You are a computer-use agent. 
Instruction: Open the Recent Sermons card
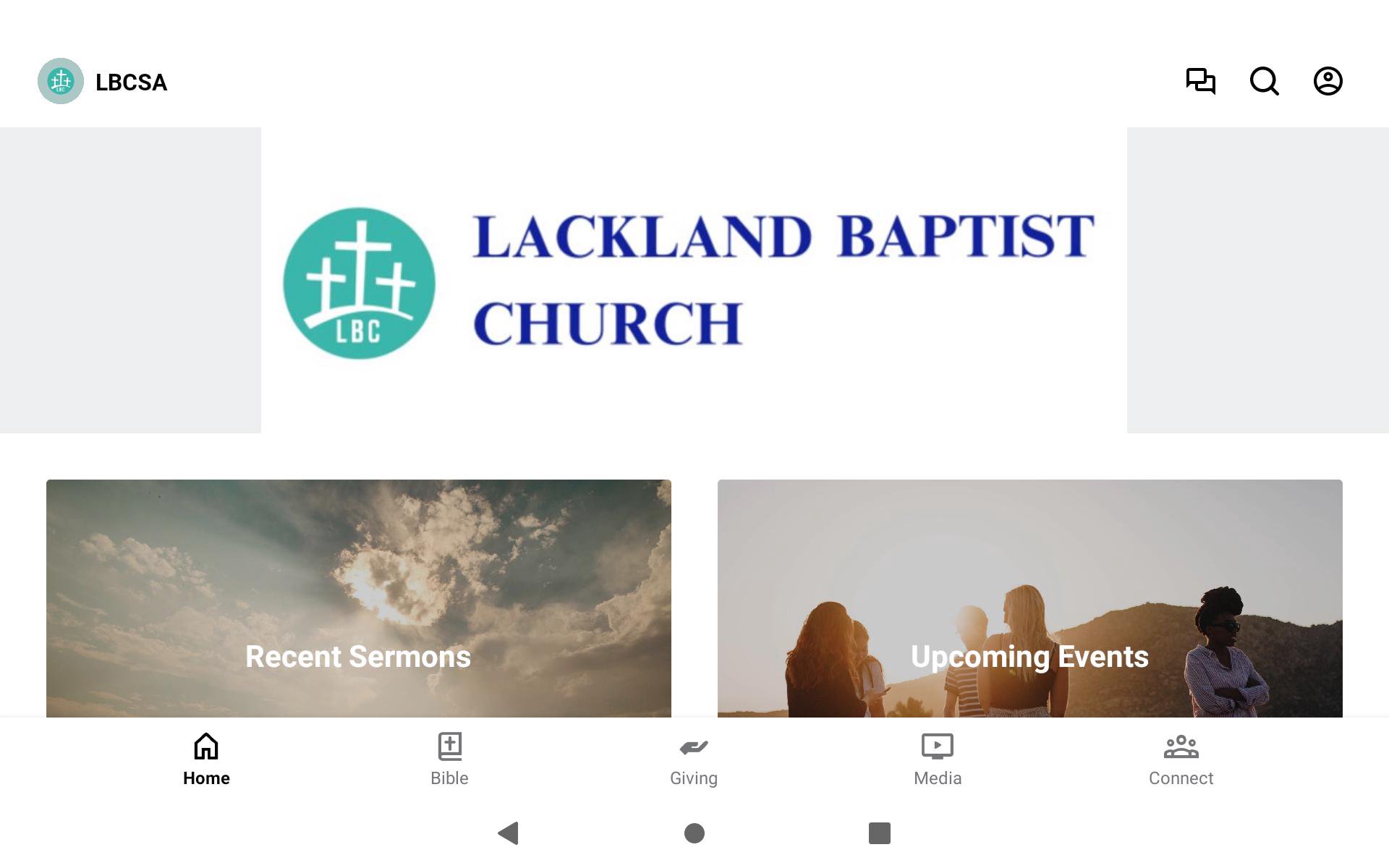tap(358, 599)
